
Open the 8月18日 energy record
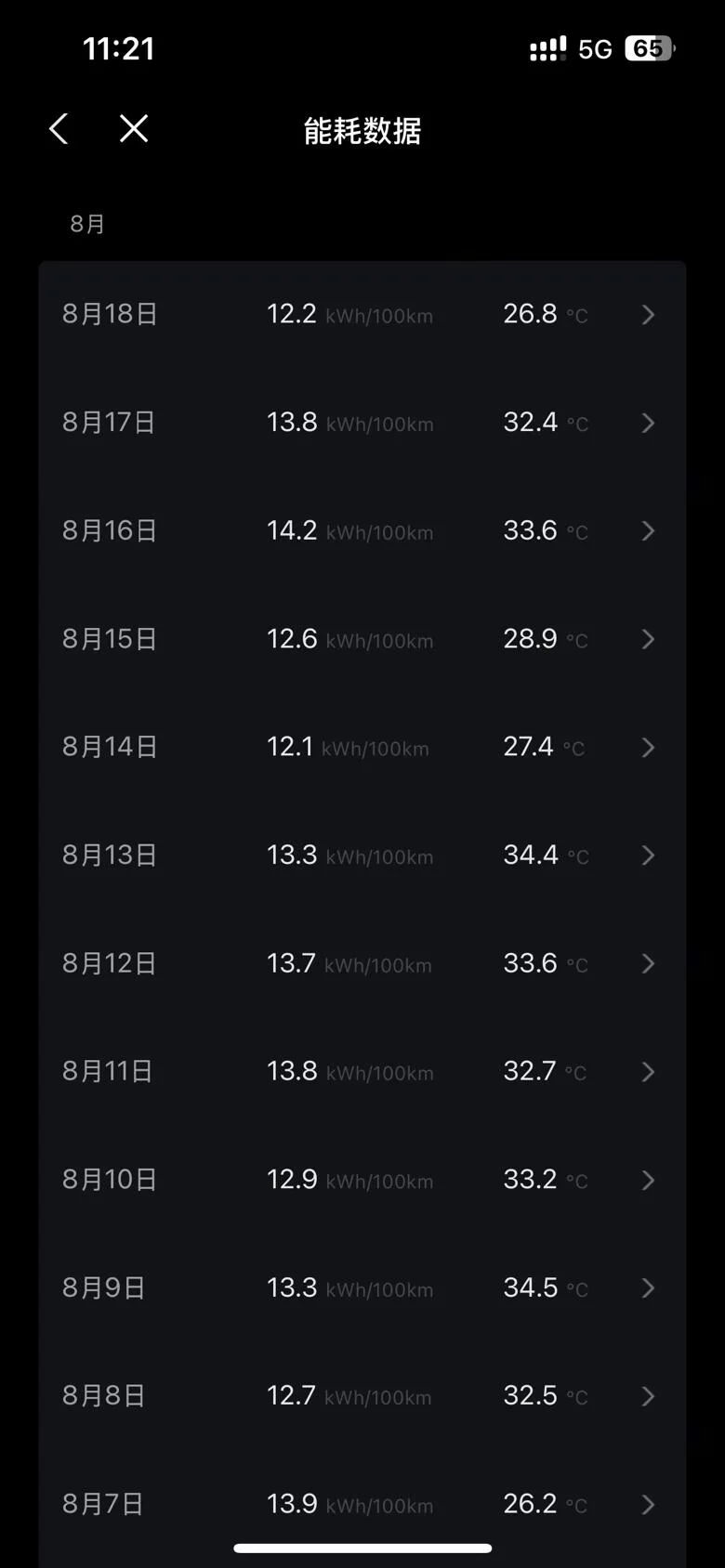tap(362, 315)
